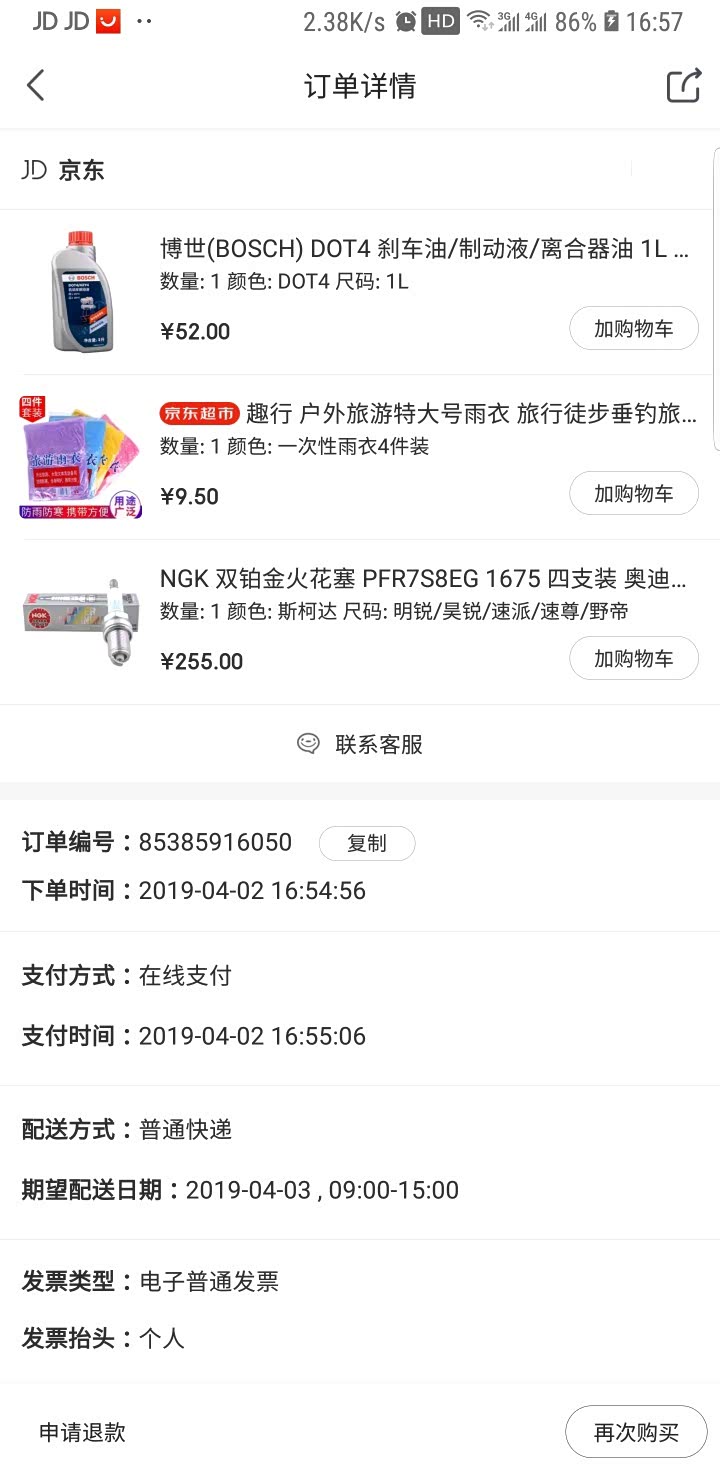Share this order details page
This screenshot has height=1480, width=720.
pos(684,86)
